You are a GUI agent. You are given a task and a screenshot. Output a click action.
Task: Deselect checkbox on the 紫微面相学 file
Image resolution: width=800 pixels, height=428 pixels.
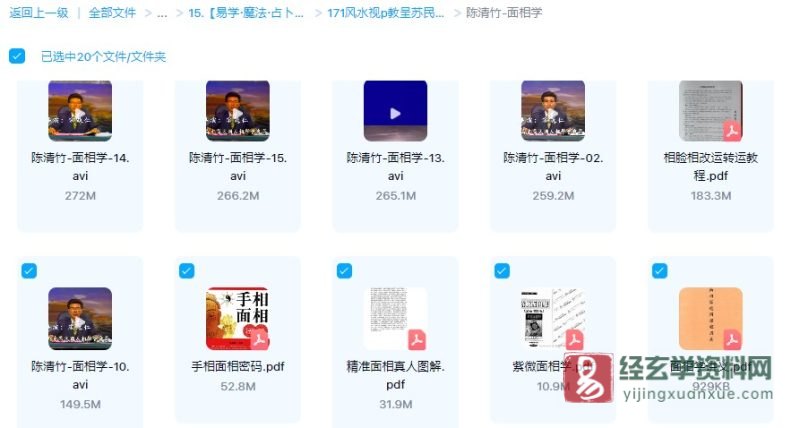click(501, 270)
